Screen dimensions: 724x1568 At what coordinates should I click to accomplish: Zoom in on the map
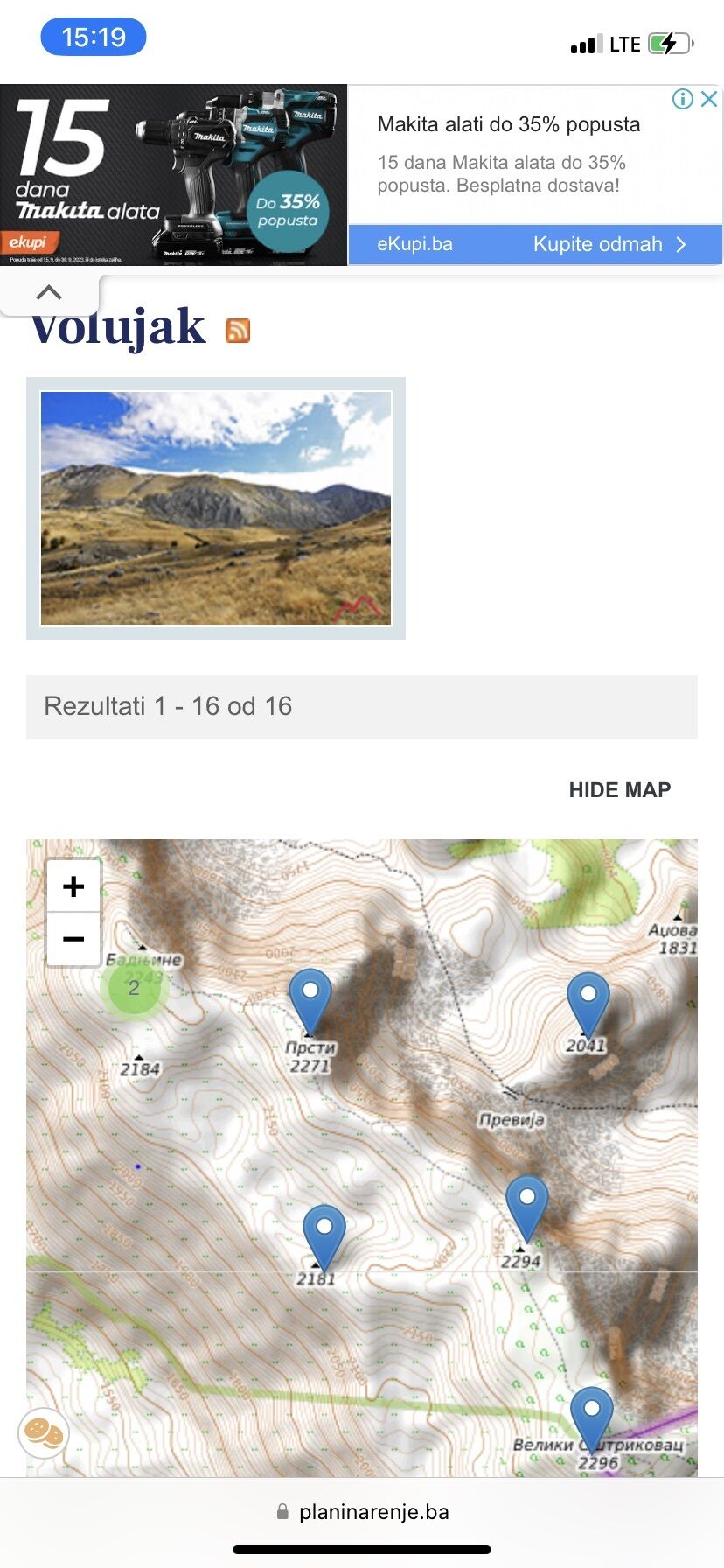[x=73, y=886]
